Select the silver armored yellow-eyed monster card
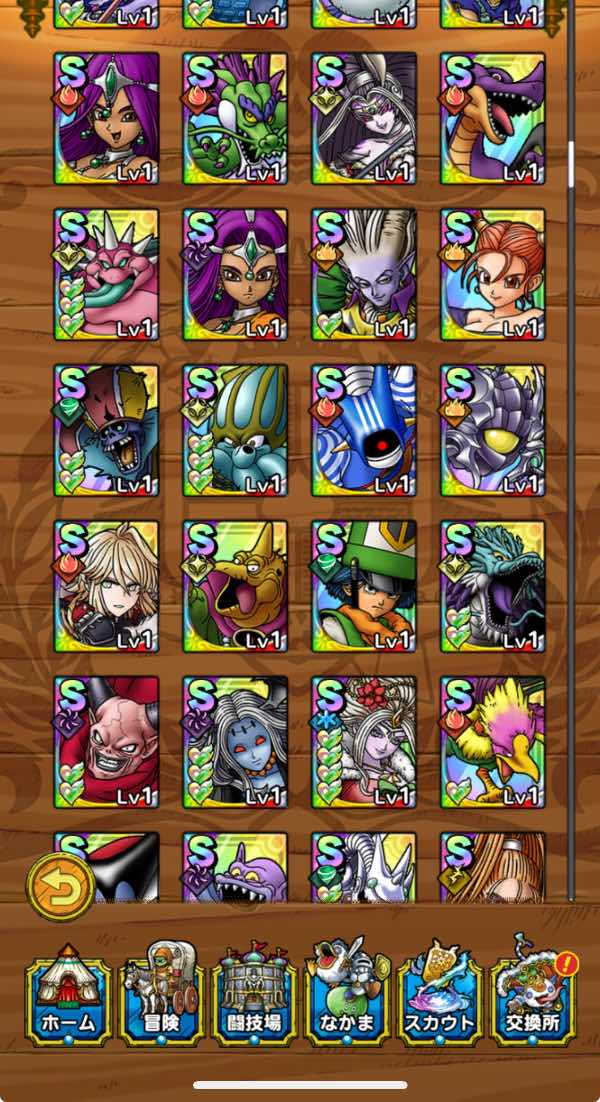Image resolution: width=600 pixels, height=1102 pixels. pyautogui.click(x=493, y=430)
